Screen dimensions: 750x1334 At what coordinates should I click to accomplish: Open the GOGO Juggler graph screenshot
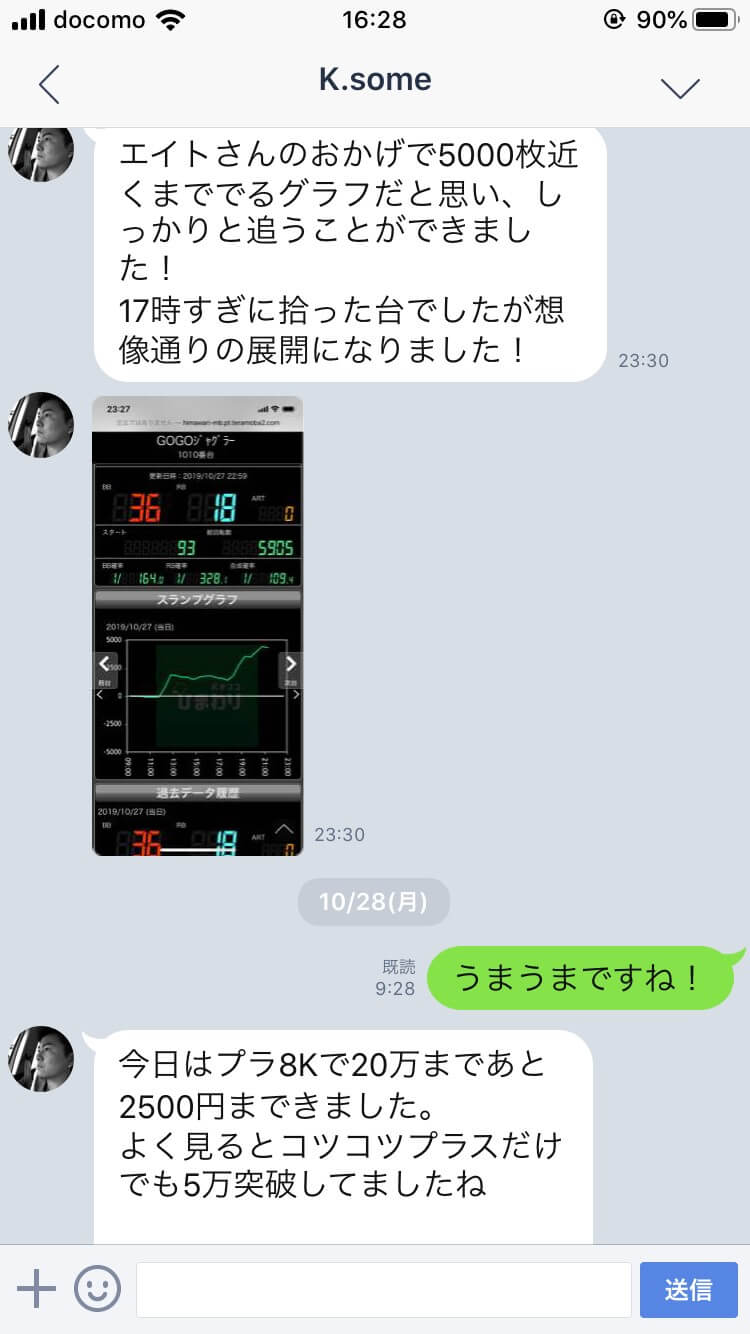click(197, 626)
